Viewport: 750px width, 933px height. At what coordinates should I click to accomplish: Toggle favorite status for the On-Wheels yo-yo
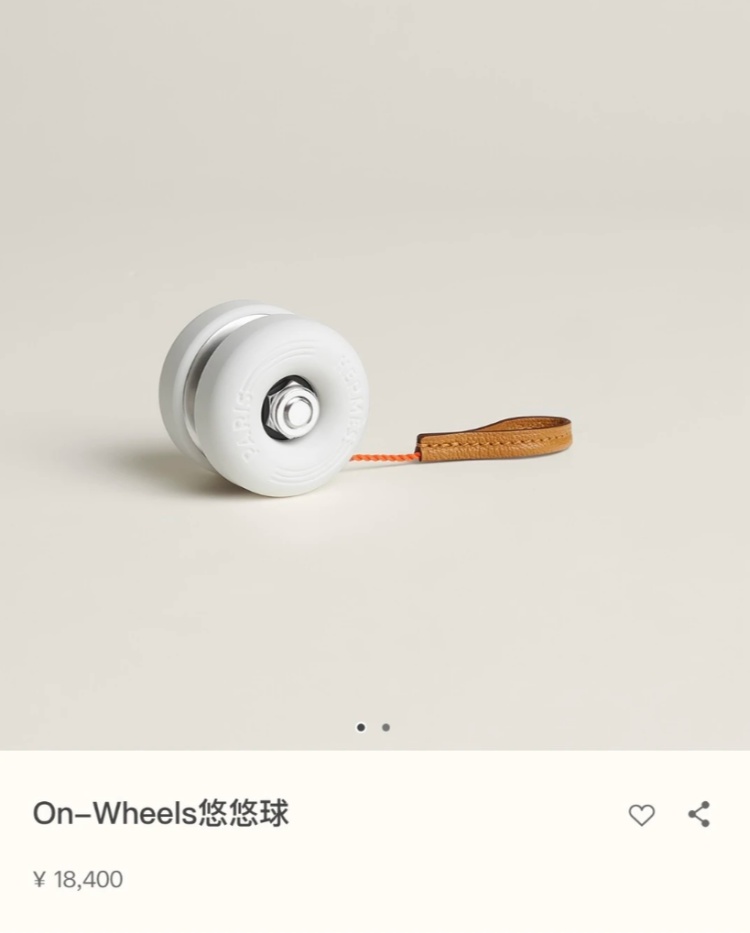pyautogui.click(x=644, y=815)
